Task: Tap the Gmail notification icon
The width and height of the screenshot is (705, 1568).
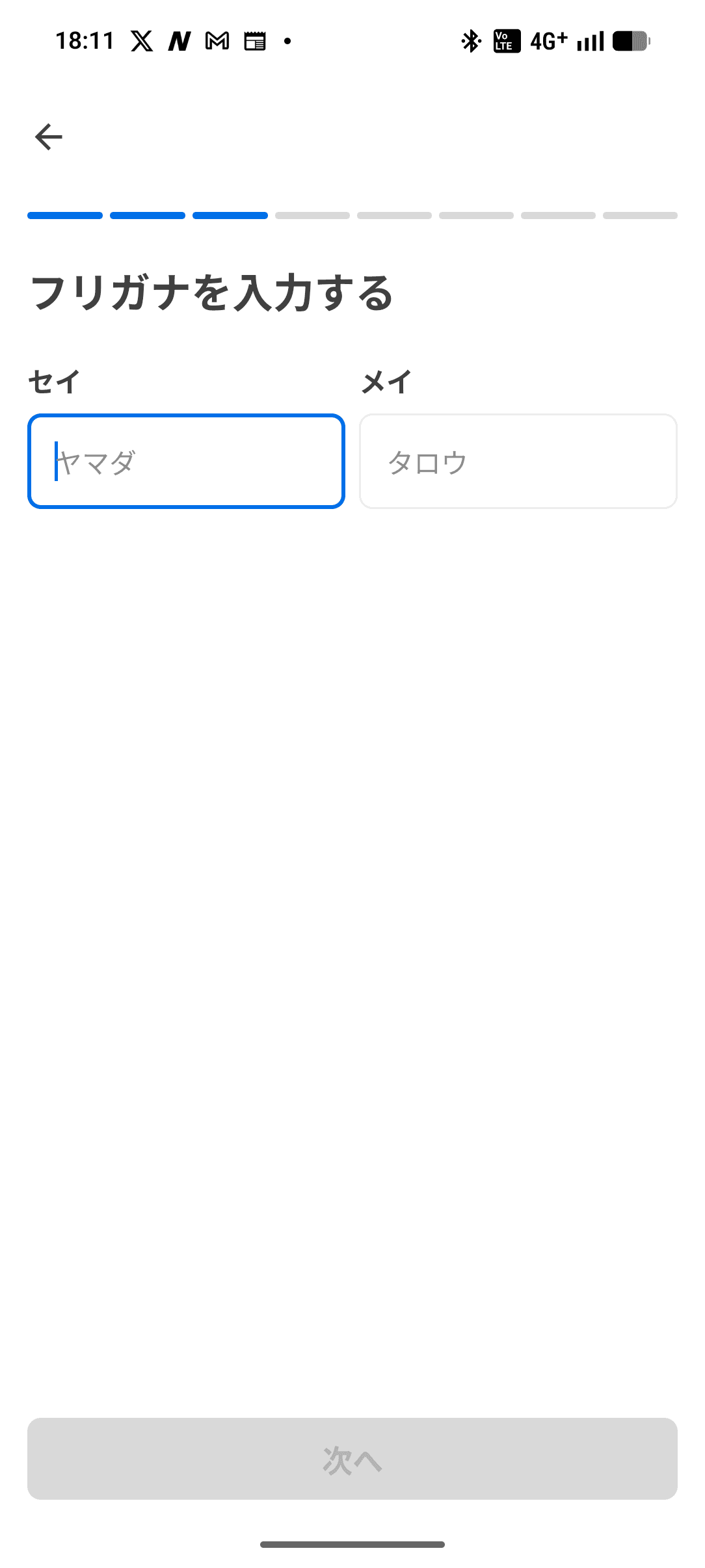Action: click(216, 40)
